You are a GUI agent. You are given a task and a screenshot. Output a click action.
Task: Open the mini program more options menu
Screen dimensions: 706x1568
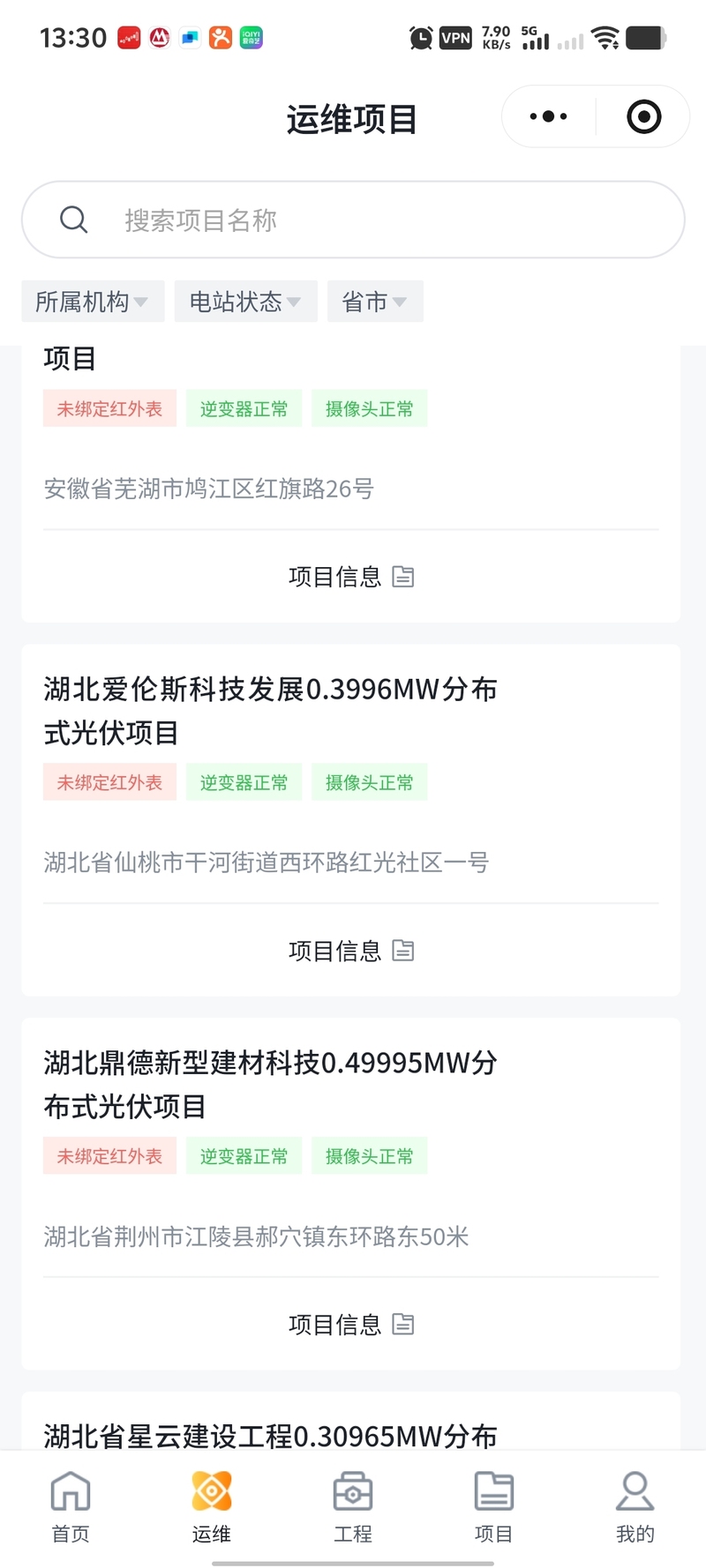(x=548, y=116)
